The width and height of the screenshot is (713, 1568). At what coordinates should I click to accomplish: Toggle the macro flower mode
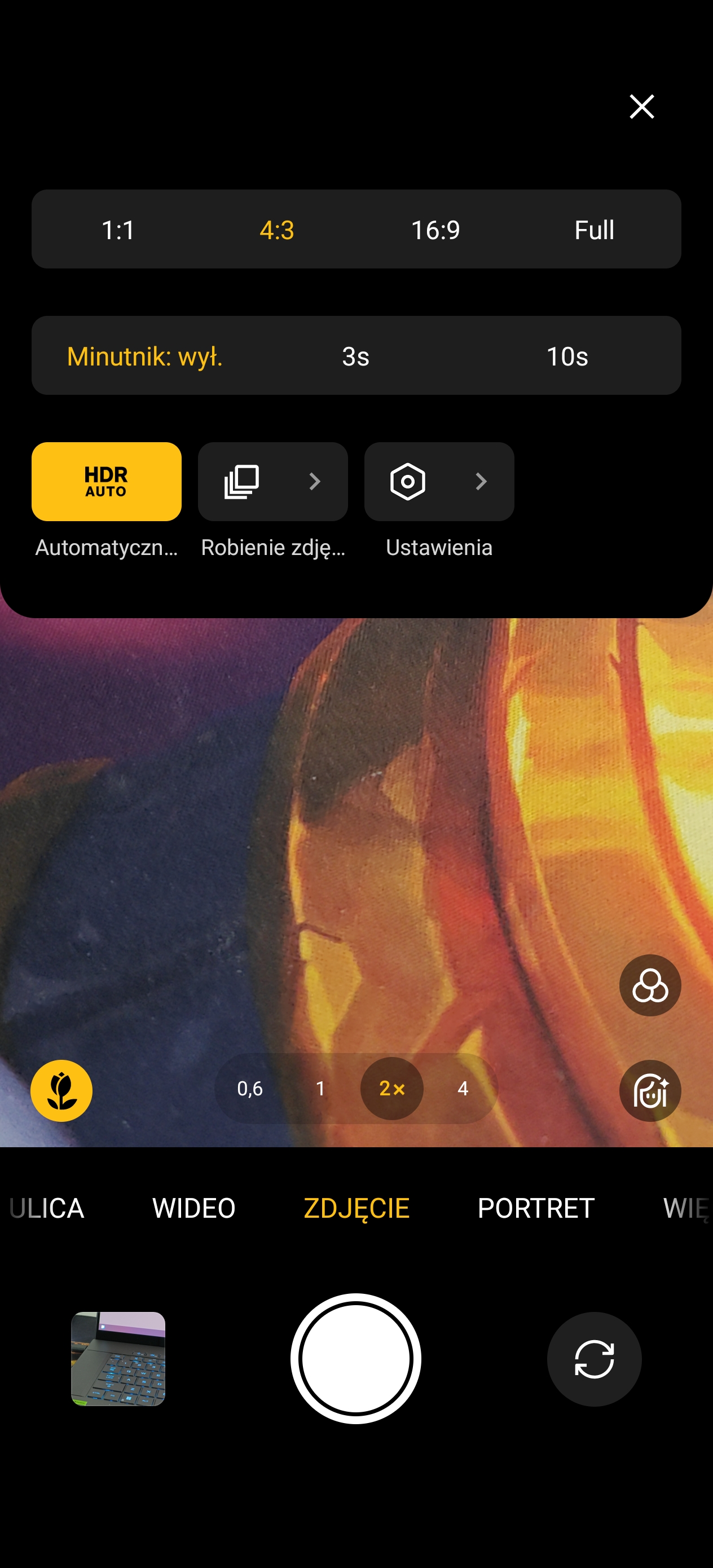pyautogui.click(x=61, y=1090)
